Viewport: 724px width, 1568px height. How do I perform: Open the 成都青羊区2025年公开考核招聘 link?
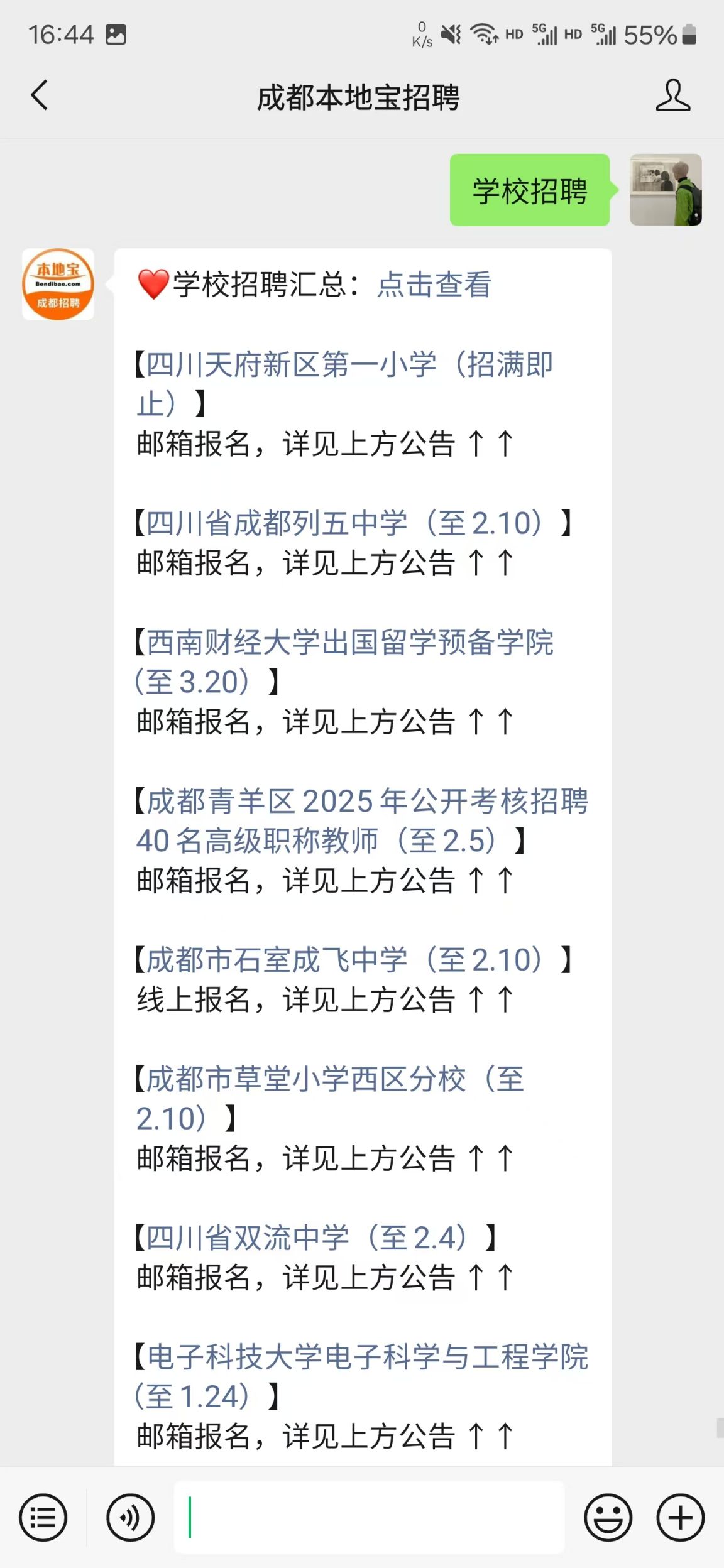tap(362, 820)
